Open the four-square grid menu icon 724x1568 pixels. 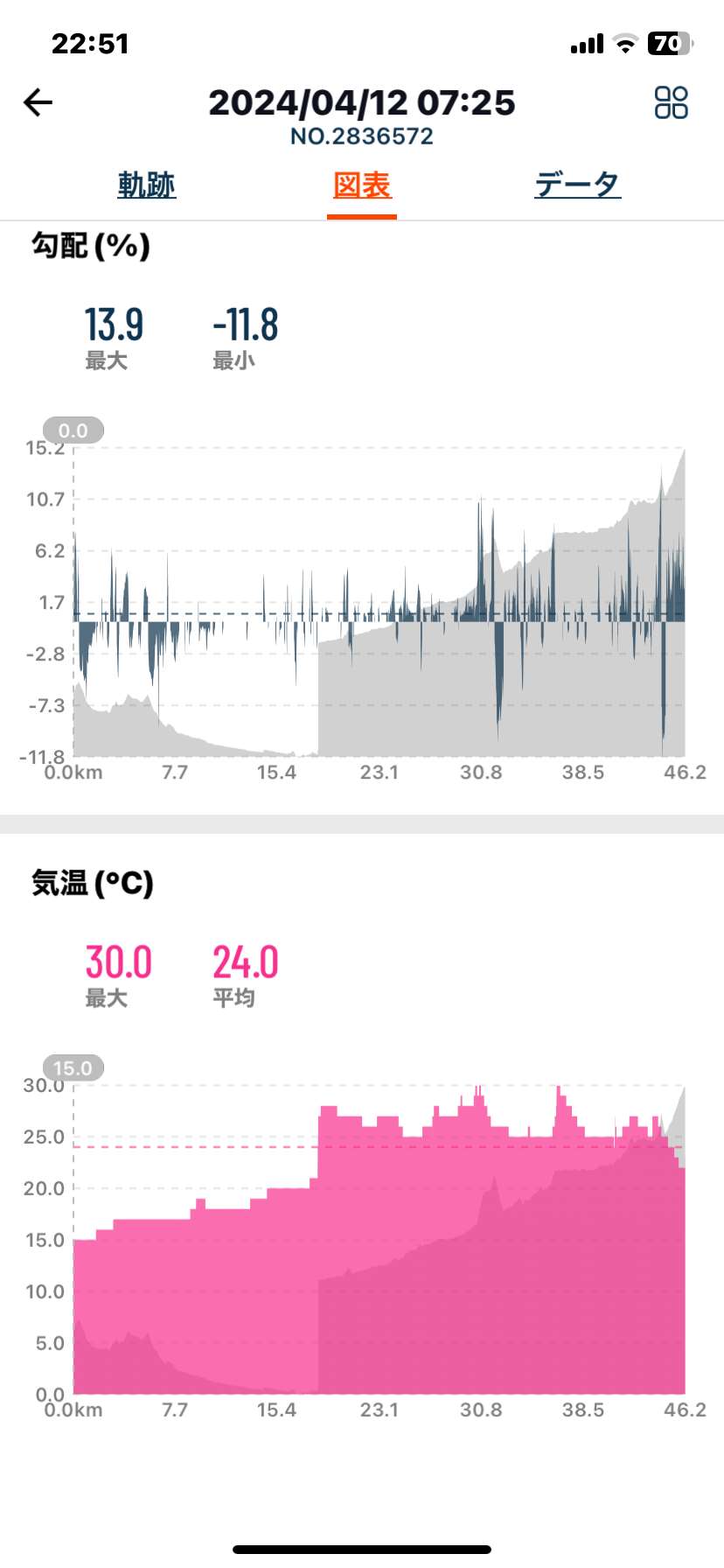[x=671, y=102]
